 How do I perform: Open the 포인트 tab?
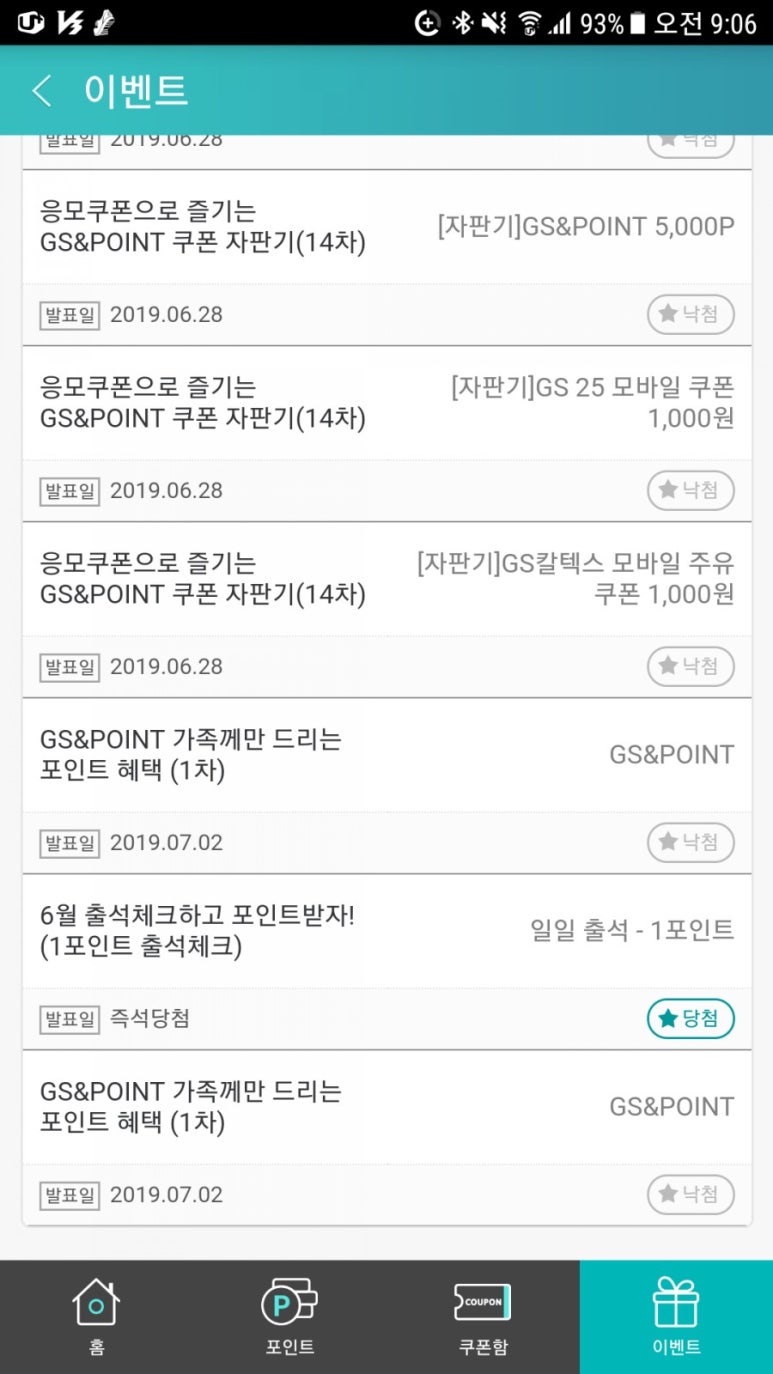click(x=289, y=1316)
